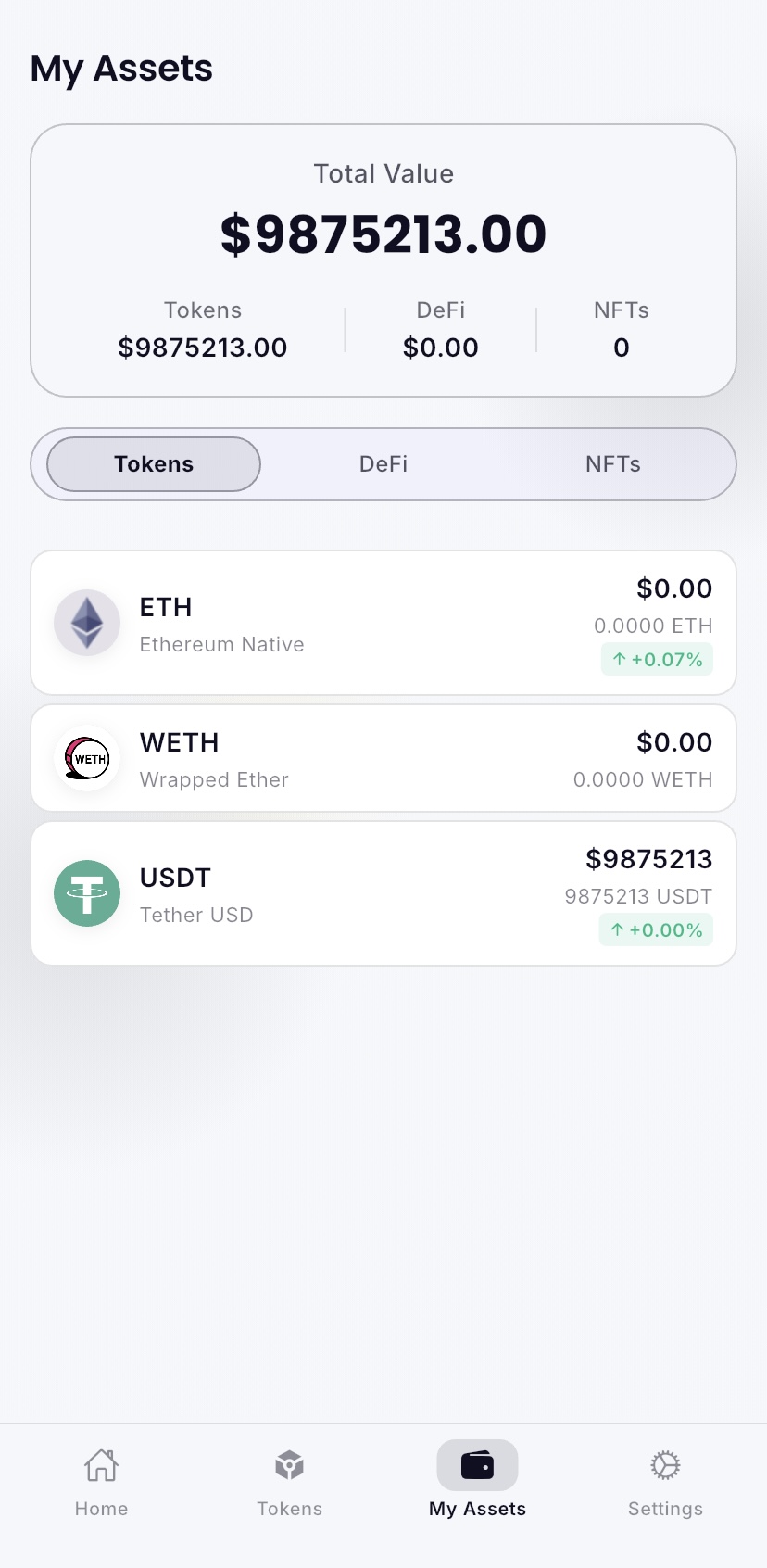Click the Home house icon in bottom navigation

point(100,1465)
